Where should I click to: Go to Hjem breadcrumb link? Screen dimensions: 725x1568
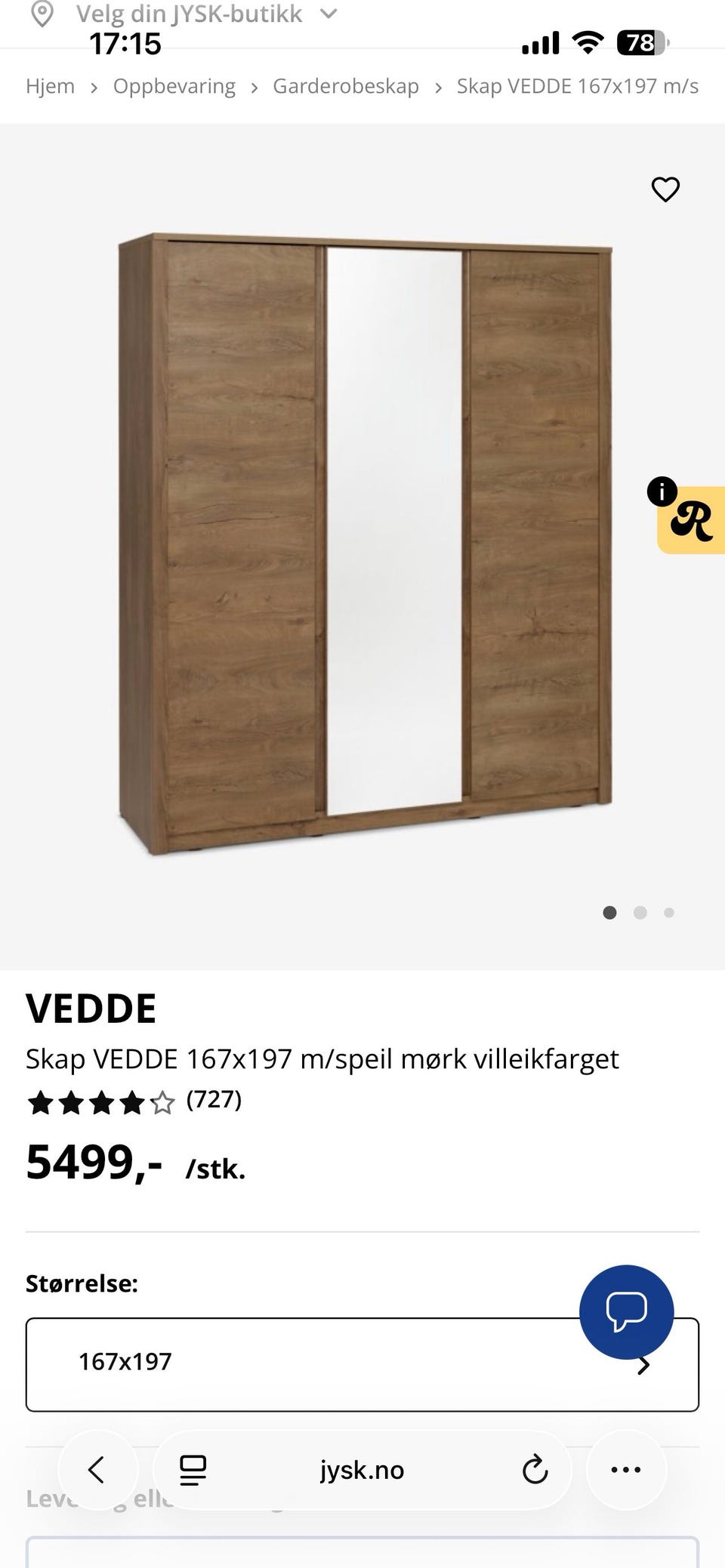point(50,86)
